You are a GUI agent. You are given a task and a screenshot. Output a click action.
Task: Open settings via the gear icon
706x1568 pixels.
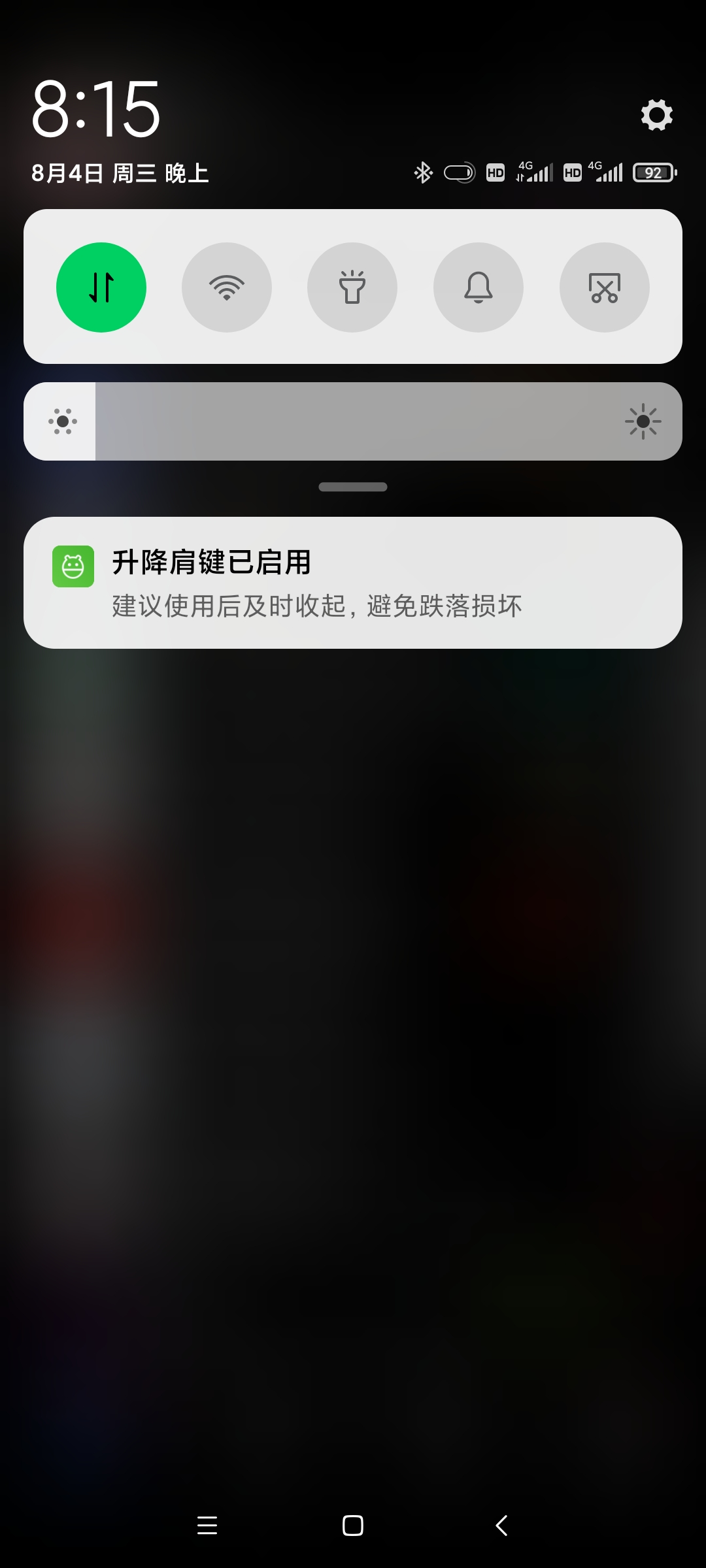point(657,115)
